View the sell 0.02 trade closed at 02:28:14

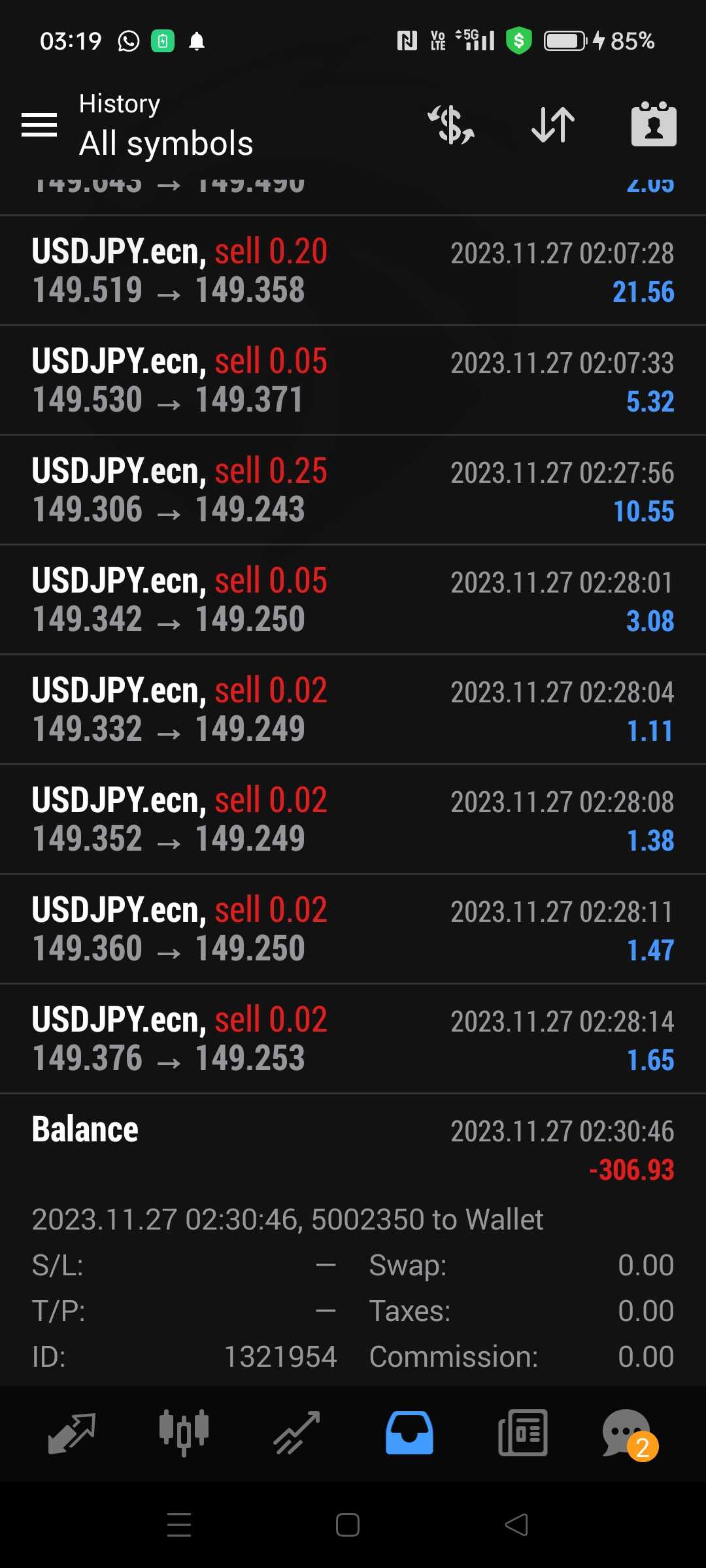353,1039
